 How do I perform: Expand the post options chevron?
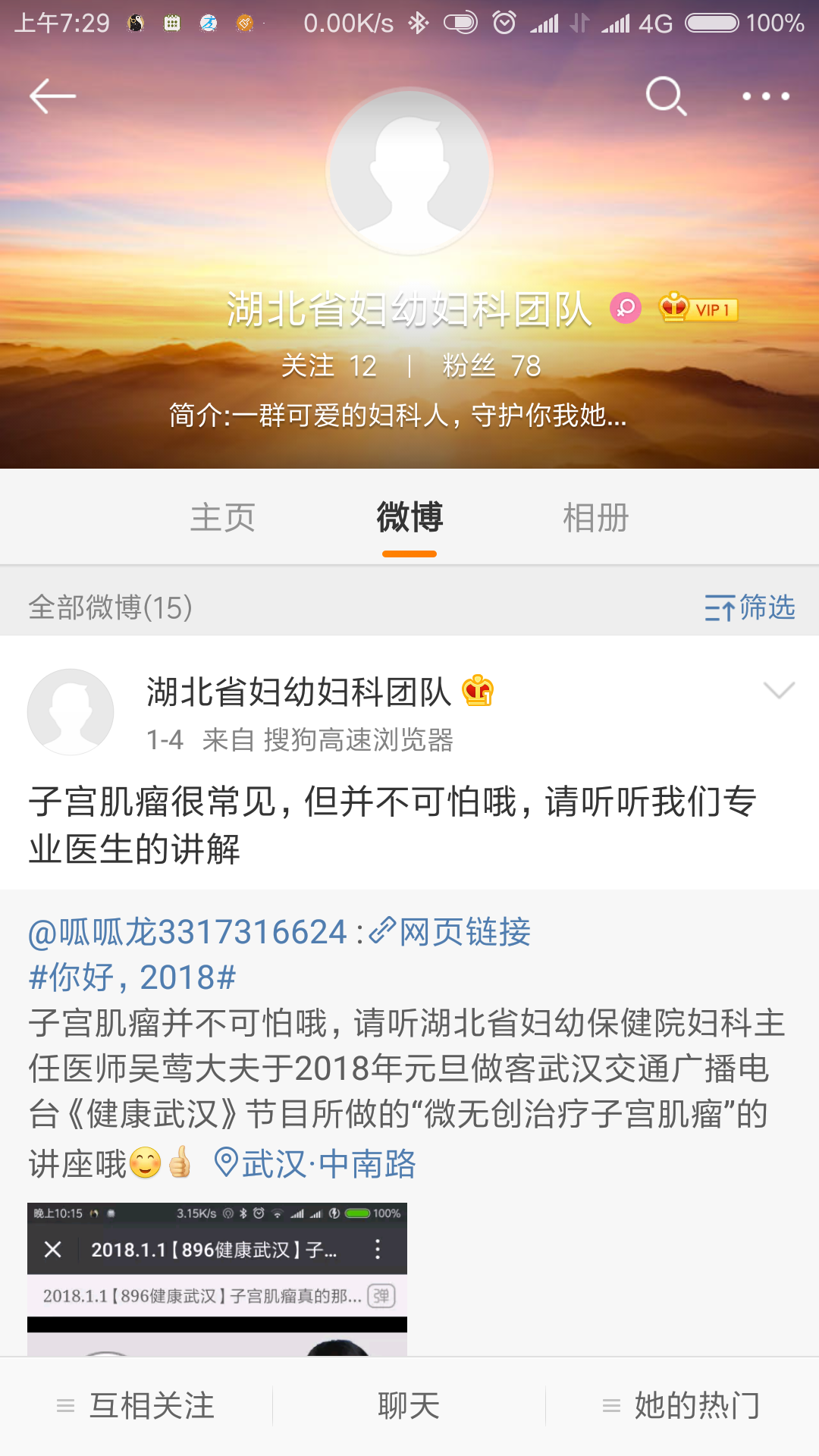pos(779,690)
